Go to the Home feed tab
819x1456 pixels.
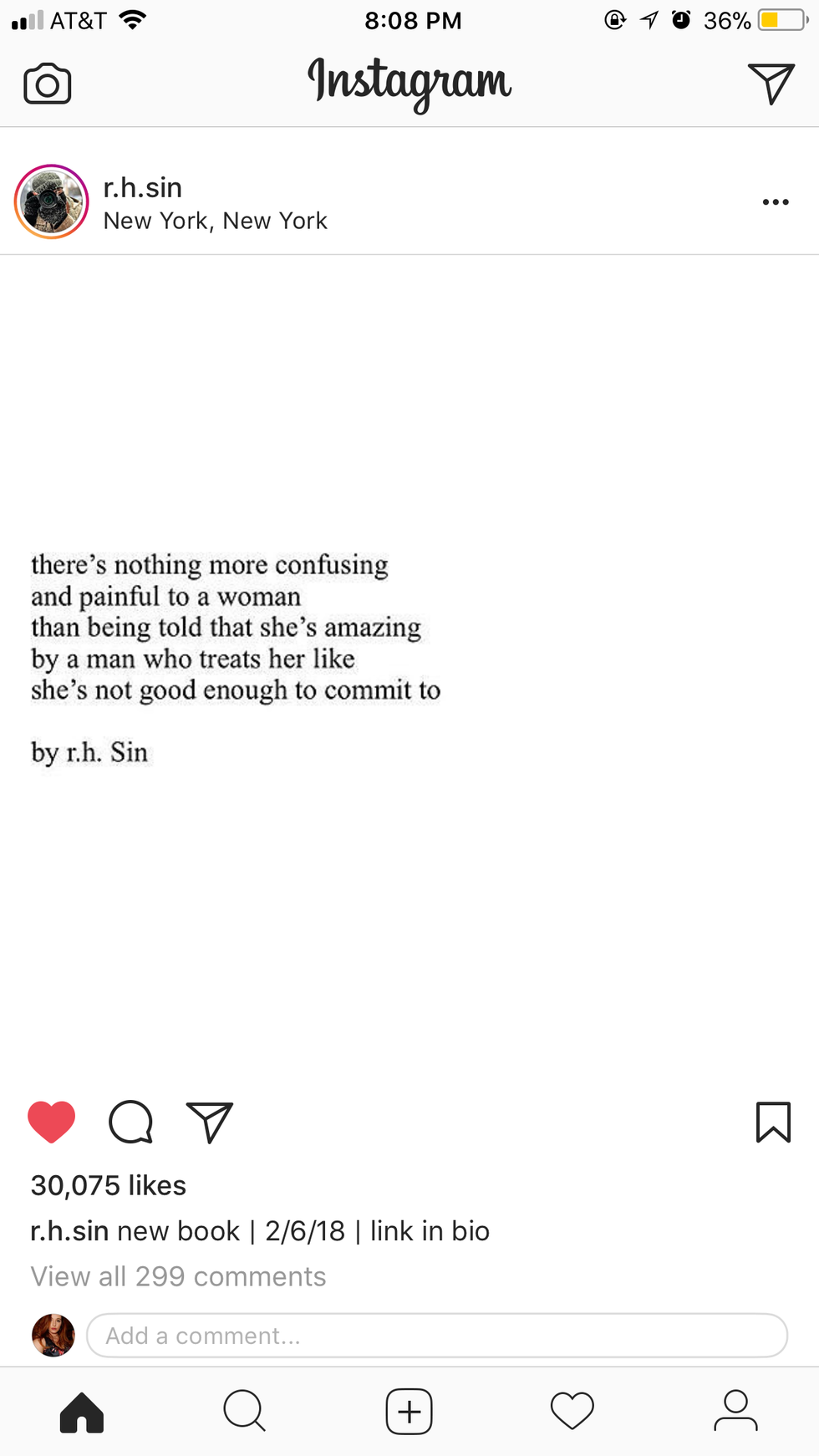click(x=82, y=1412)
